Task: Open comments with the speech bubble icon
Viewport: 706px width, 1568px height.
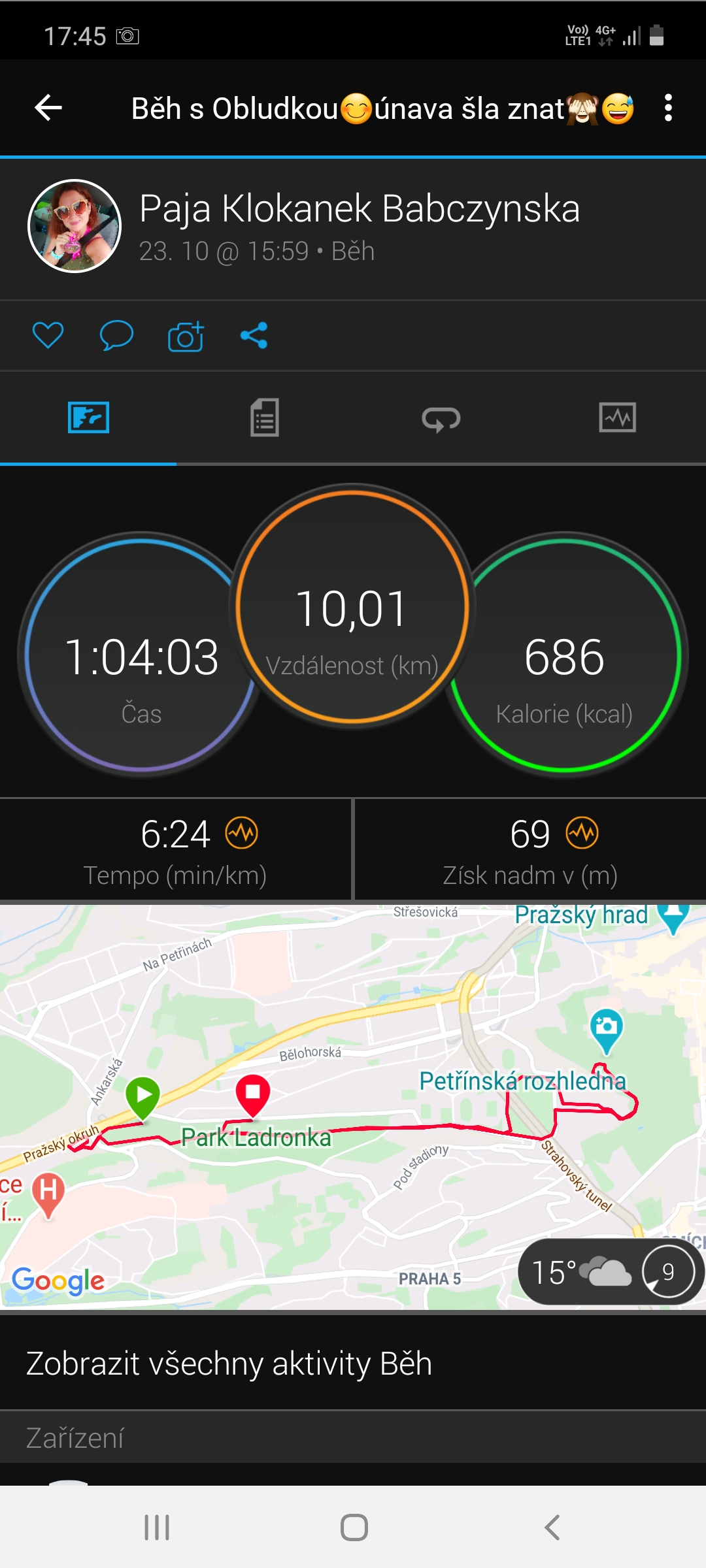Action: 116,336
